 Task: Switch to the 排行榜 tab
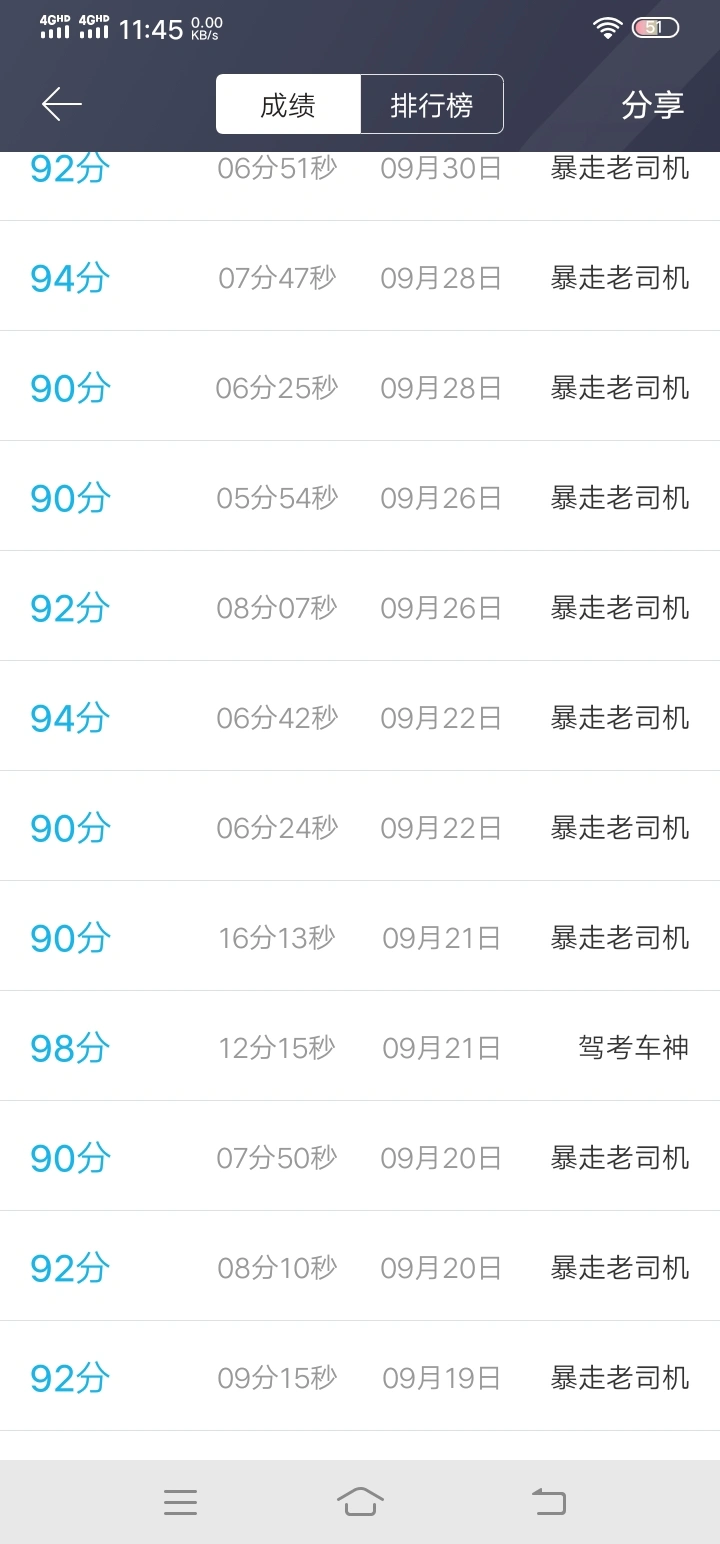(431, 105)
